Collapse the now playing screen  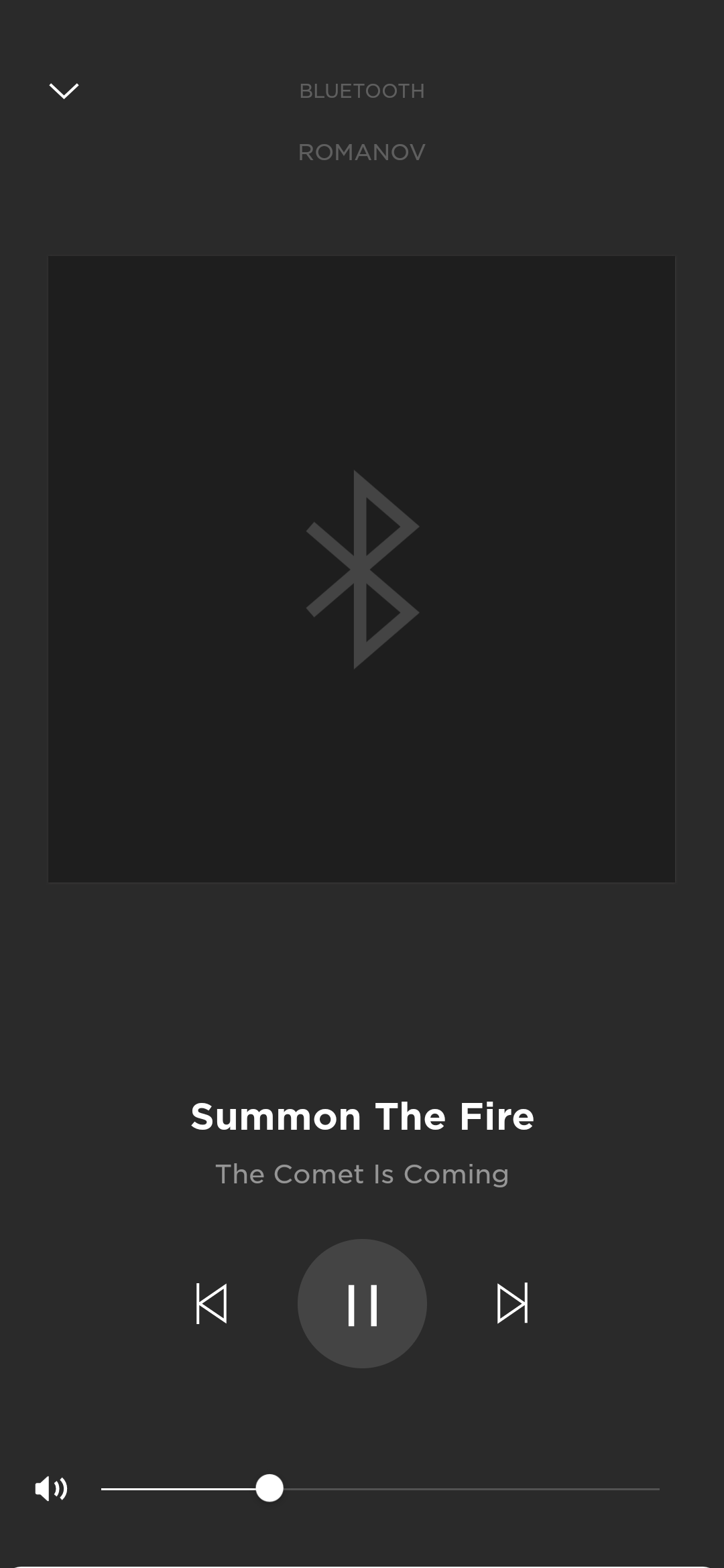point(64,90)
